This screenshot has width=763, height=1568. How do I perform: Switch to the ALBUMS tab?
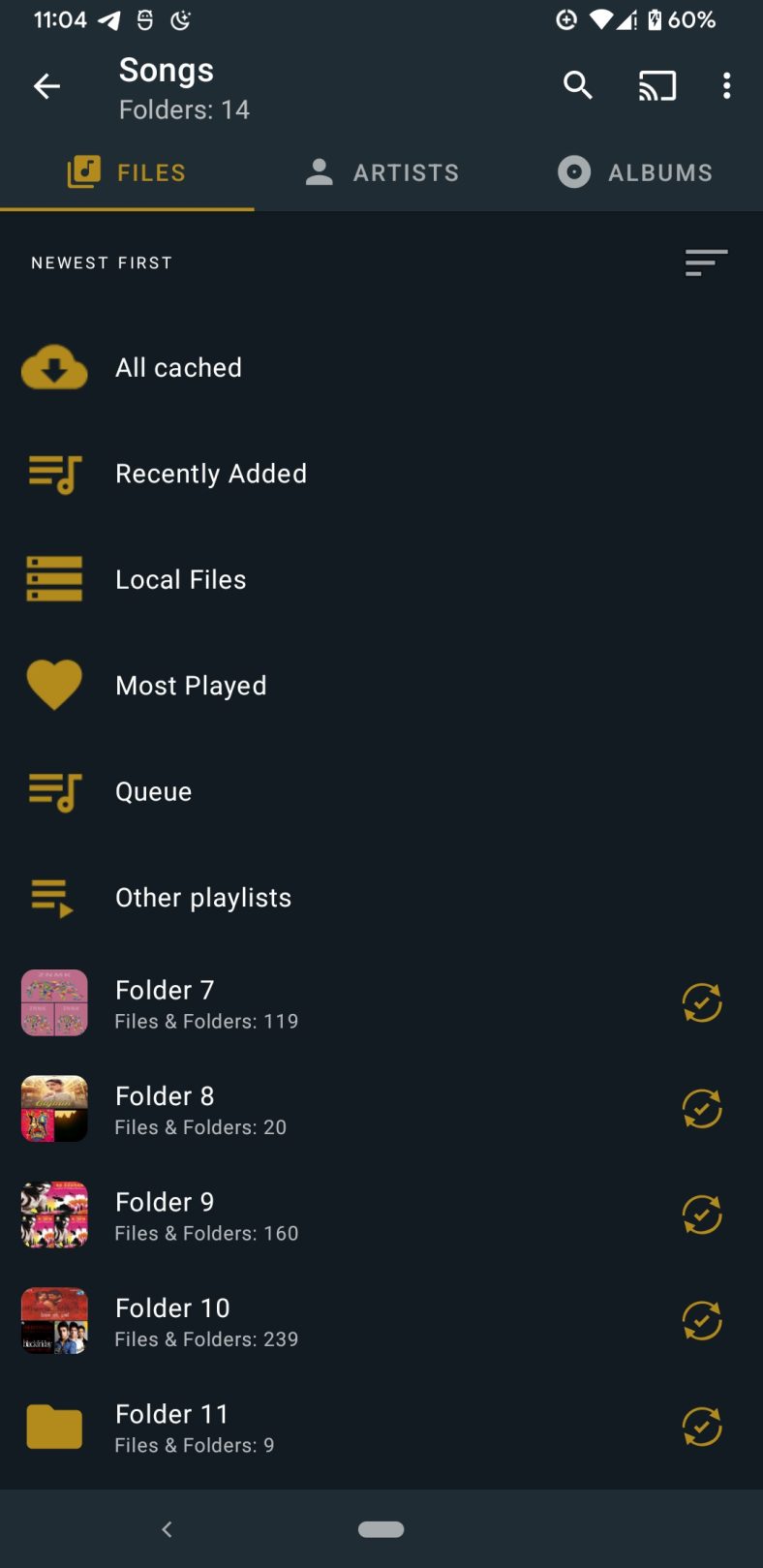click(x=634, y=171)
